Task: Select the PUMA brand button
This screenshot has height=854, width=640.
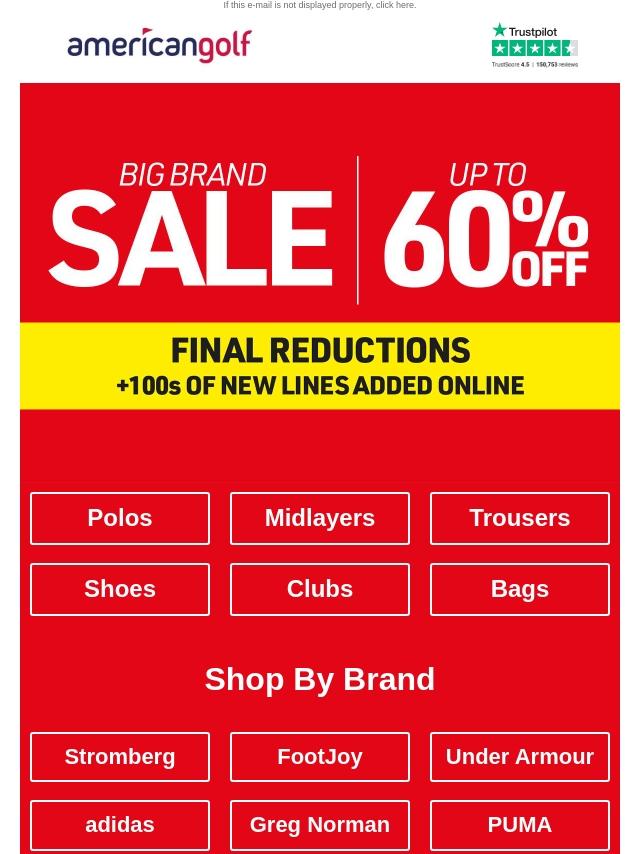Action: 520,825
